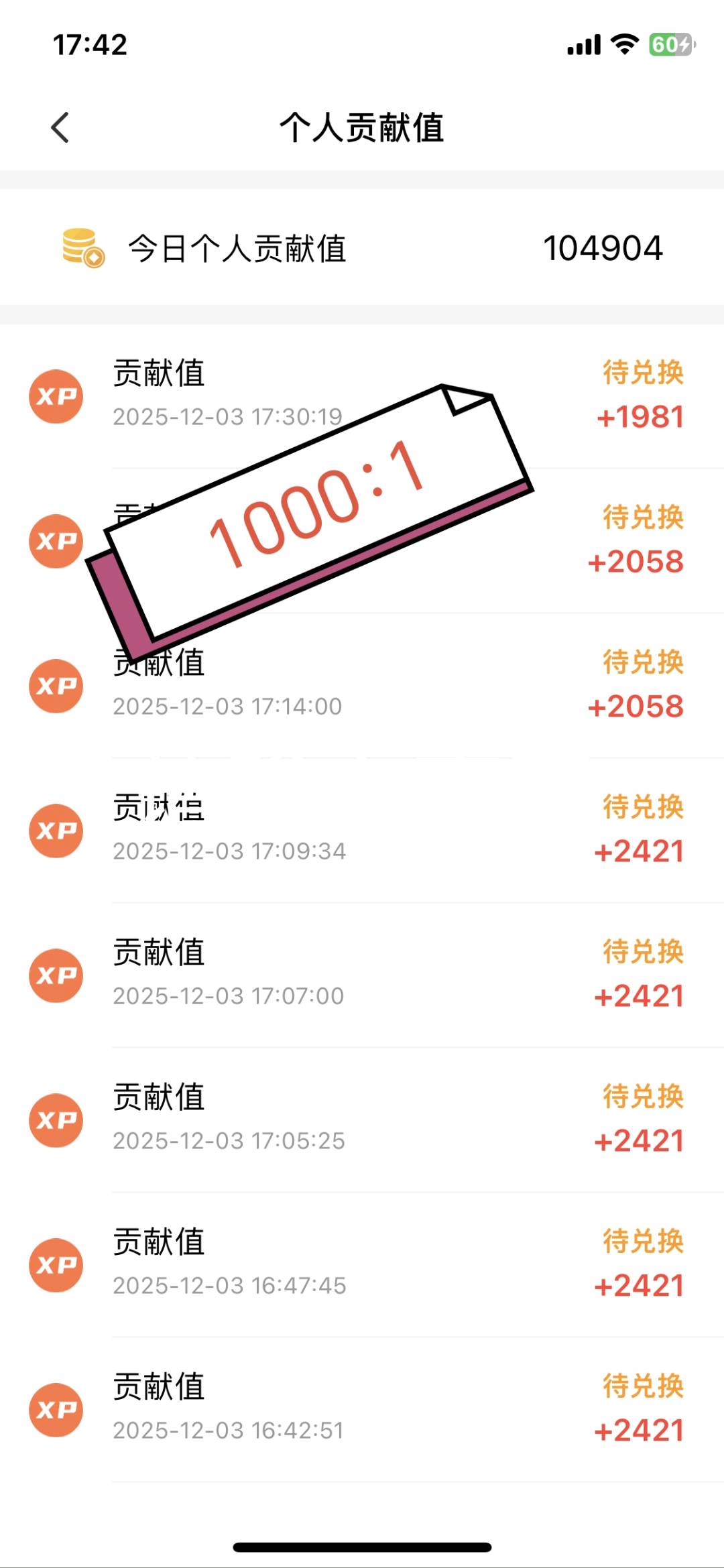
Task: Tap the XP badge on the 16:42:51 record
Action: (56, 1411)
